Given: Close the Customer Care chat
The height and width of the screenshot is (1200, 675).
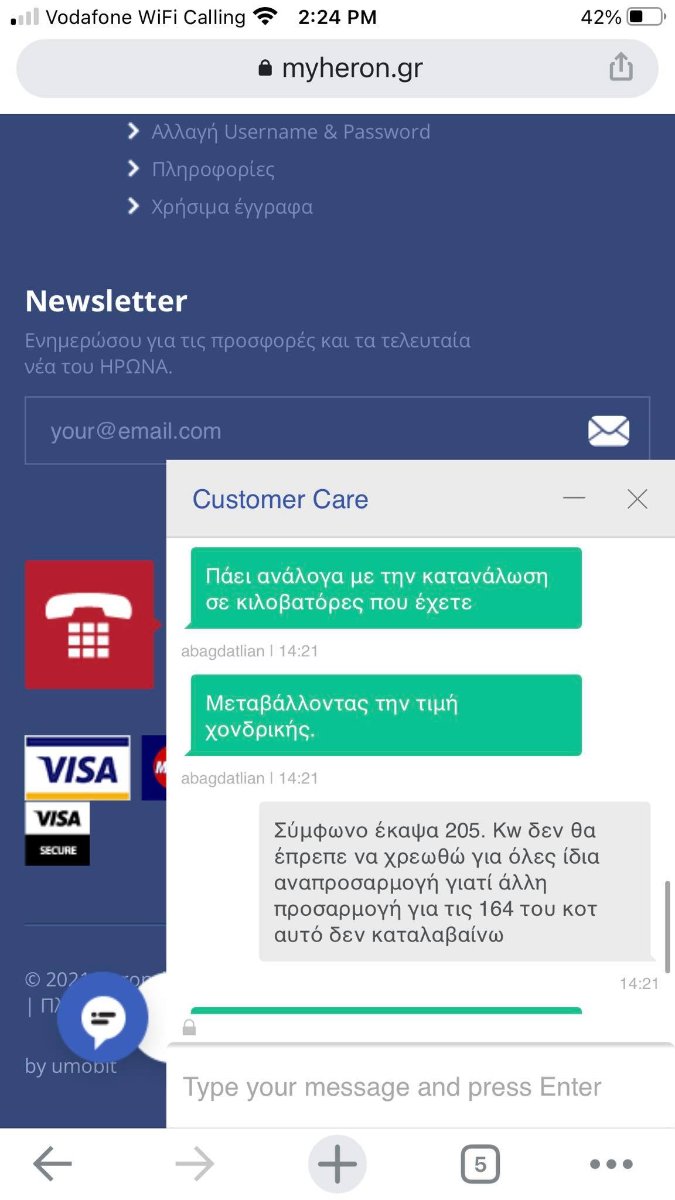Looking at the screenshot, I should pyautogui.click(x=637, y=499).
